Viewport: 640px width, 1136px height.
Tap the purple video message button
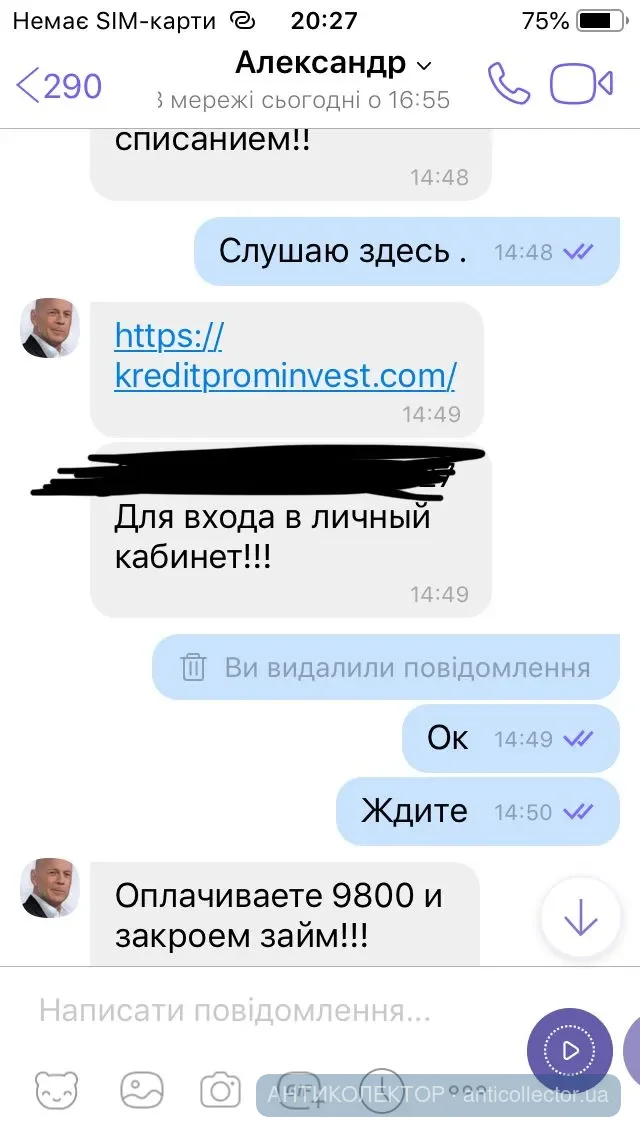(x=569, y=1050)
